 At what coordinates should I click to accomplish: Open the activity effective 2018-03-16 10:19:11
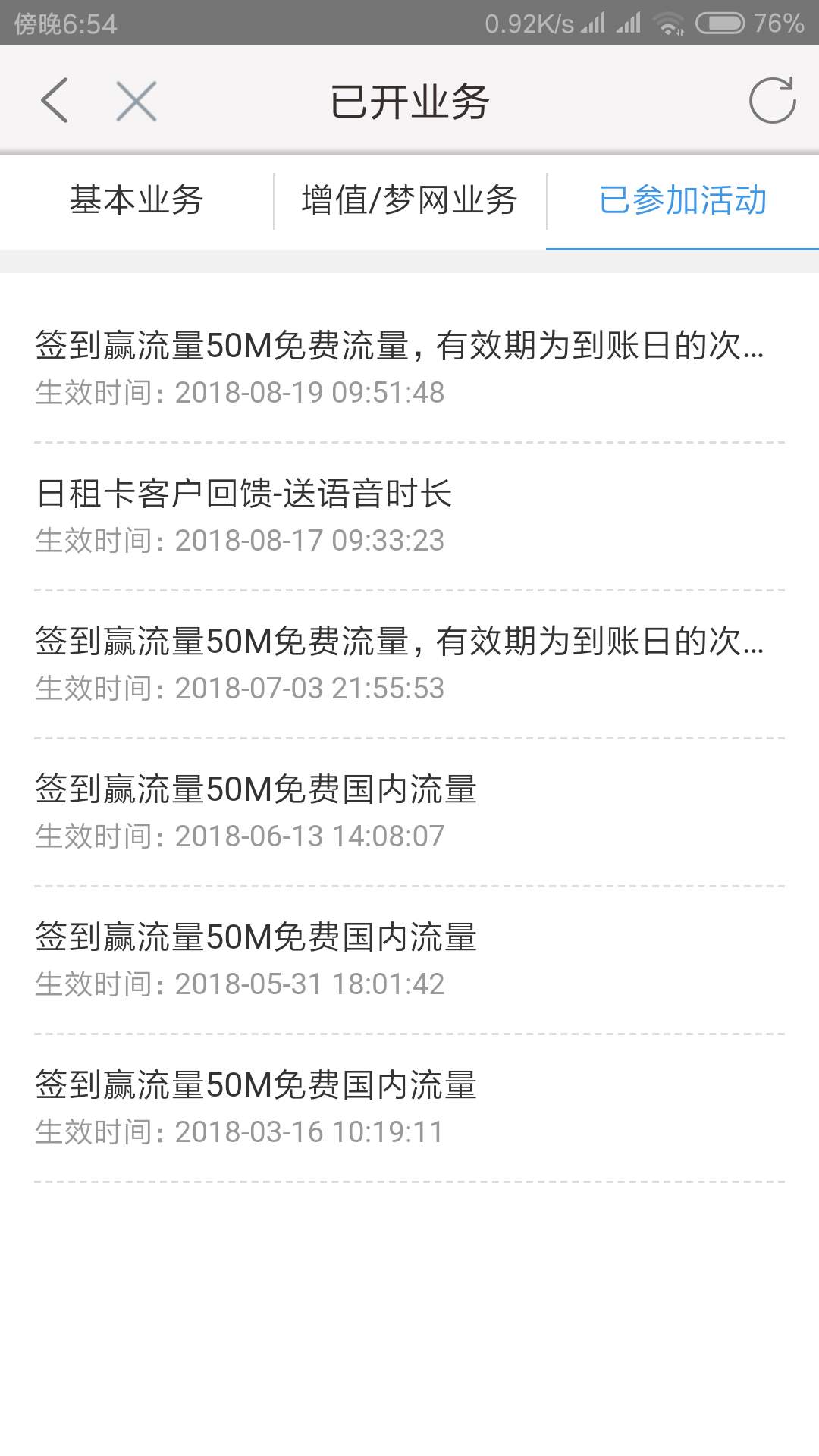click(x=409, y=1108)
